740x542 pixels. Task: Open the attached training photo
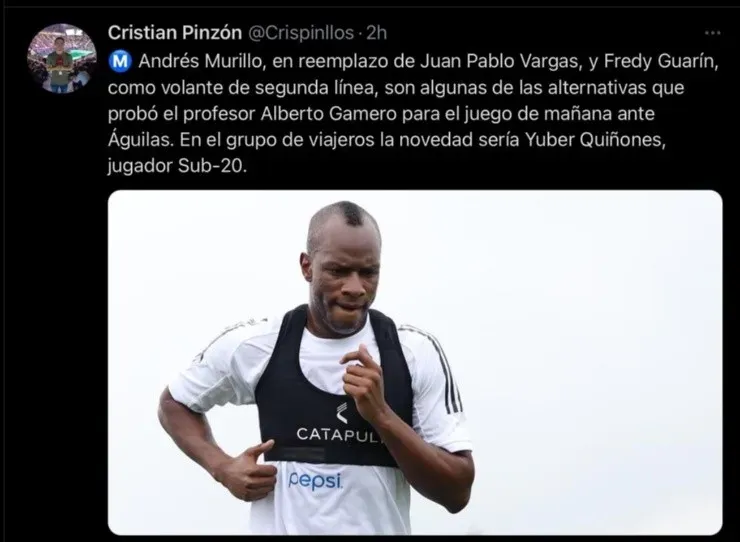click(414, 362)
